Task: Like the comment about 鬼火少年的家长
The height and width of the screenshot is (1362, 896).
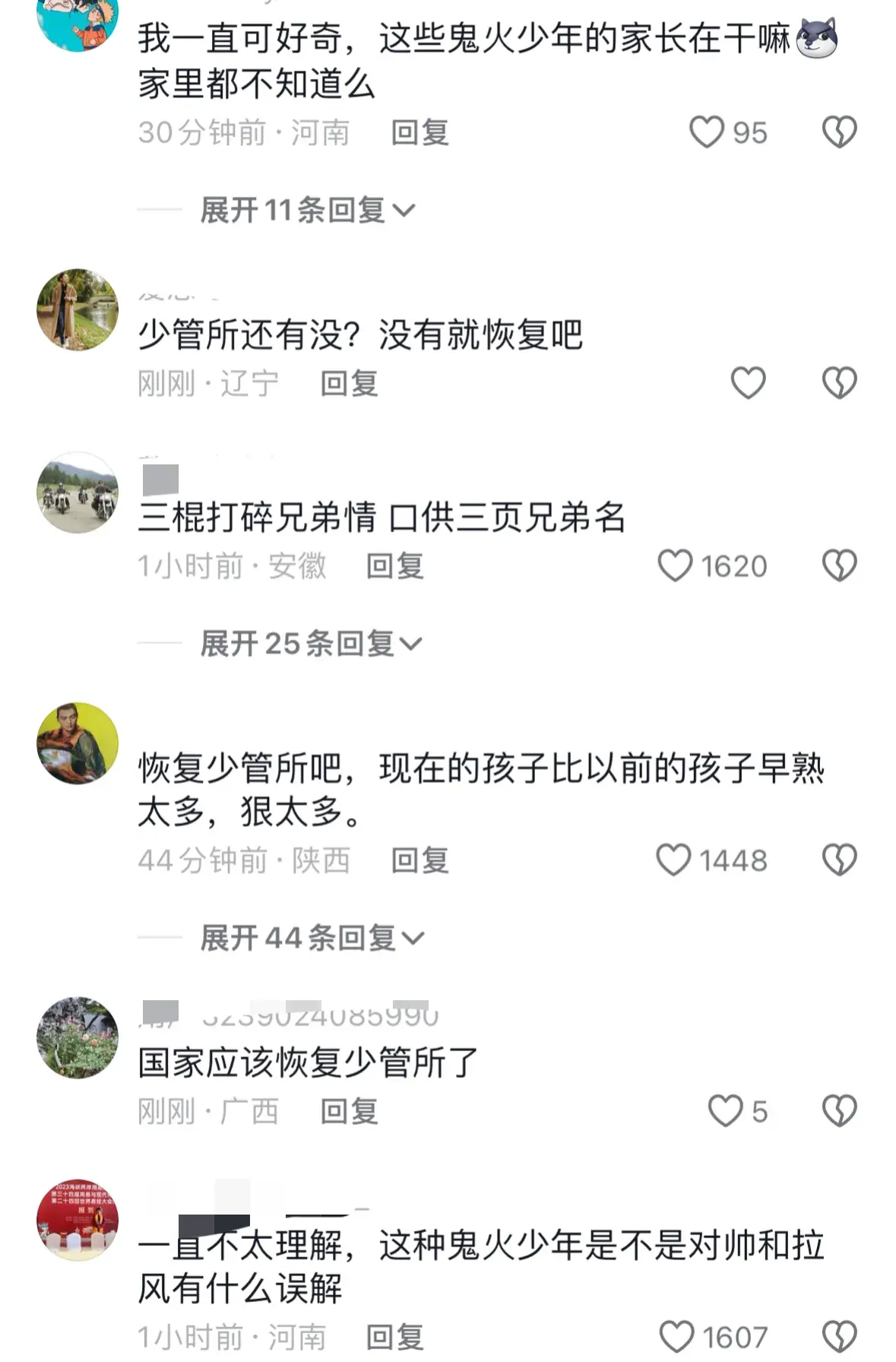Action: click(707, 132)
